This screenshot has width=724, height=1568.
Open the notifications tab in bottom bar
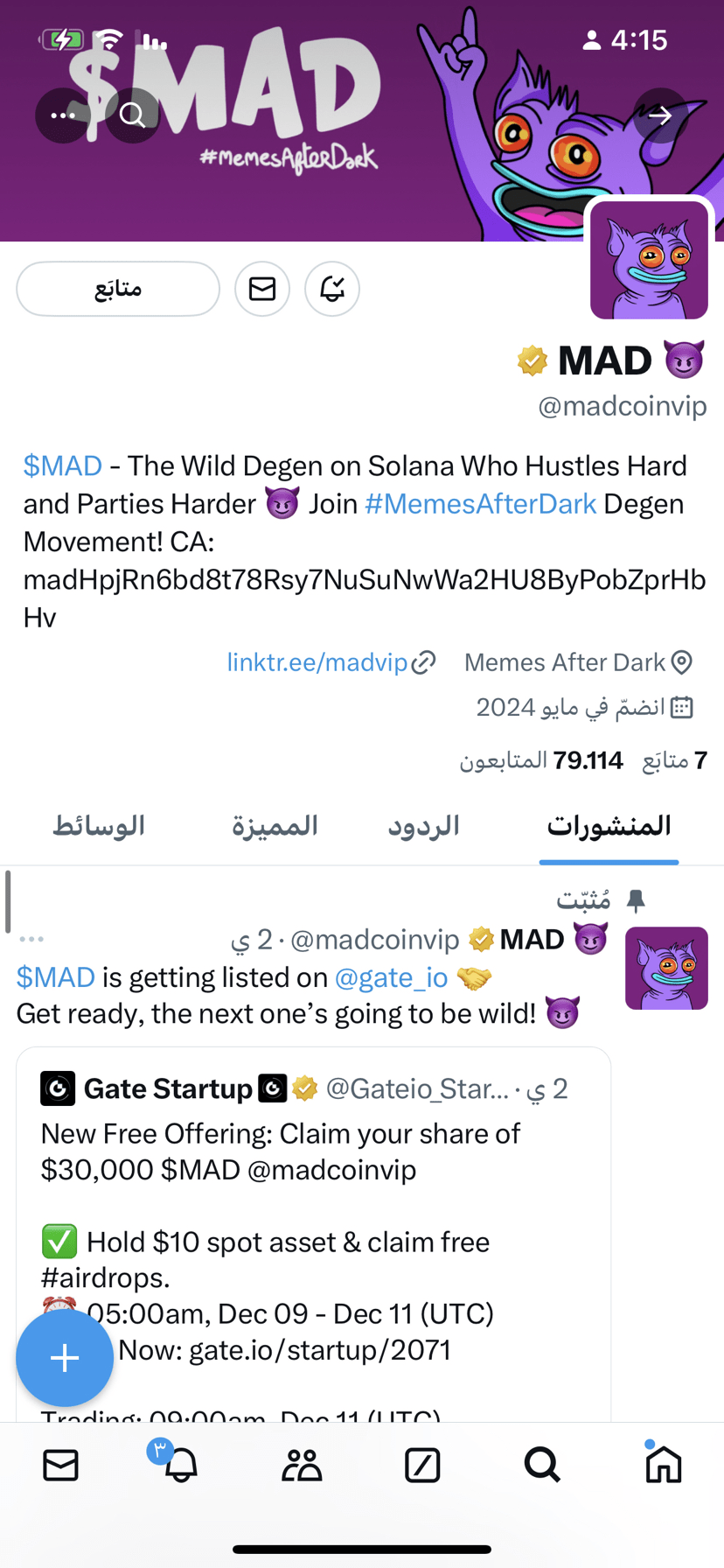(181, 1465)
